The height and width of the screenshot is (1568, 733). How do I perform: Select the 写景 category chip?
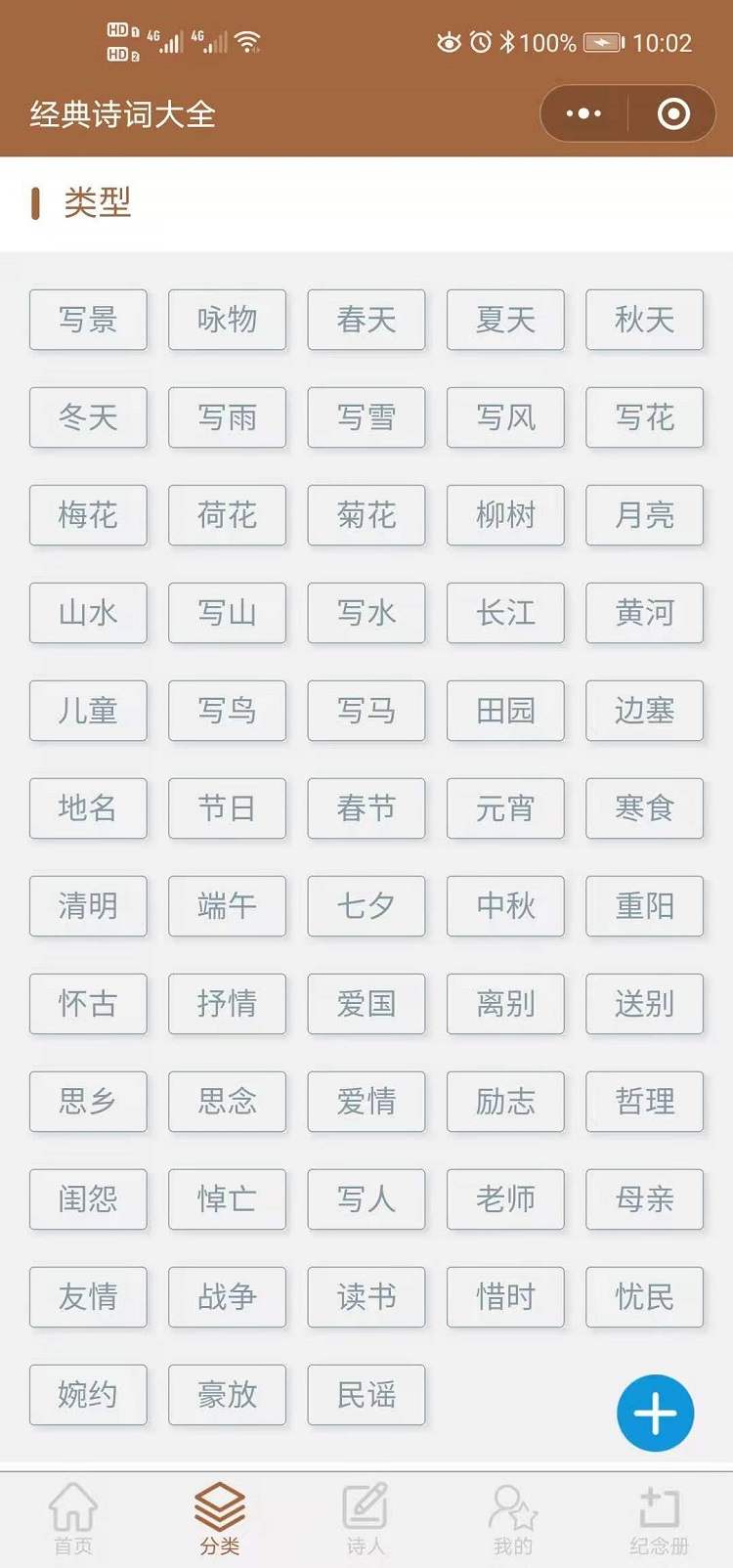click(x=88, y=320)
